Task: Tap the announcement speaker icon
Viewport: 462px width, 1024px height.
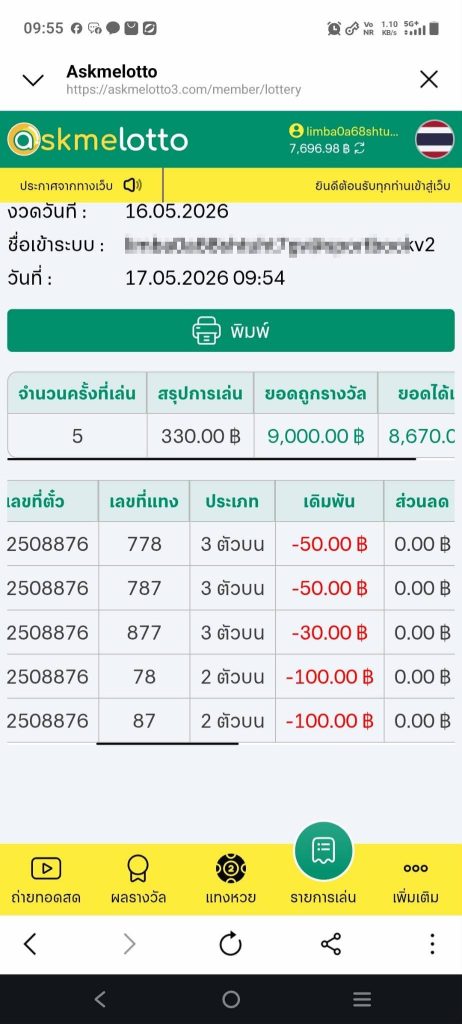Action: coord(133,185)
